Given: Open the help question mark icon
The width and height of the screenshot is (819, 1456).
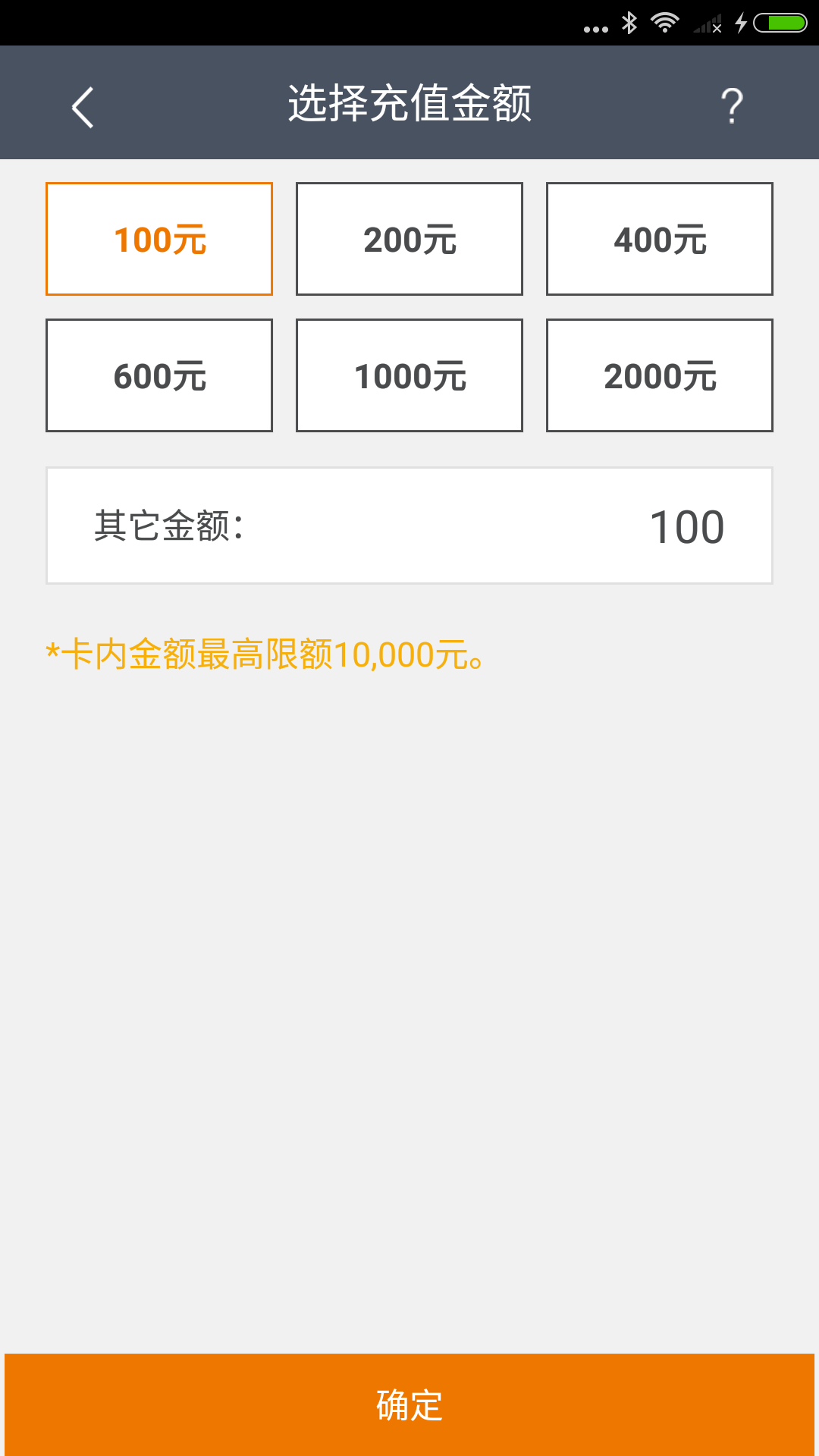Looking at the screenshot, I should pos(732,106).
